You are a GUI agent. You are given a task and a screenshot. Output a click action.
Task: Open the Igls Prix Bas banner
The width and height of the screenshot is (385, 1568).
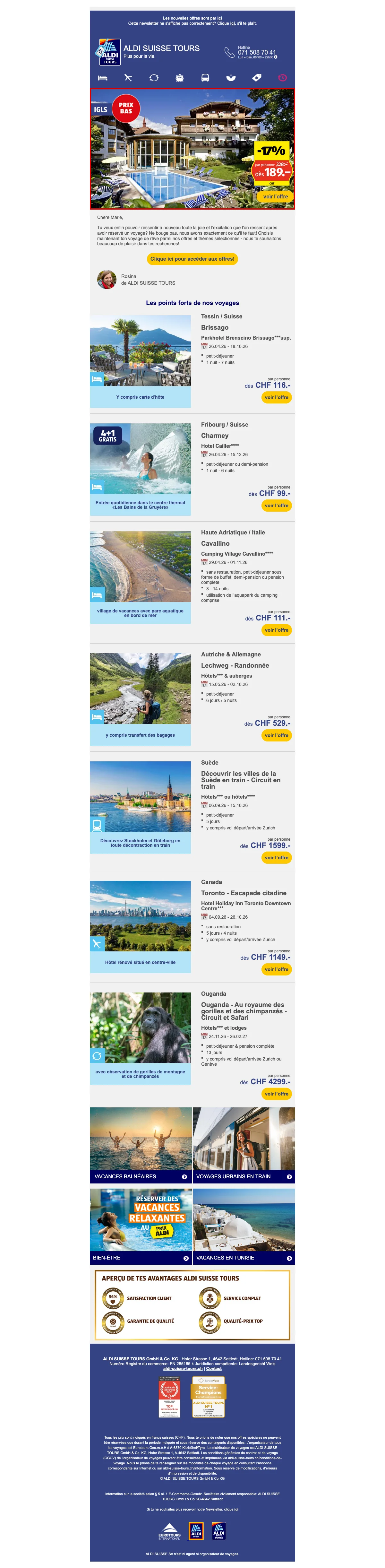coord(192,149)
